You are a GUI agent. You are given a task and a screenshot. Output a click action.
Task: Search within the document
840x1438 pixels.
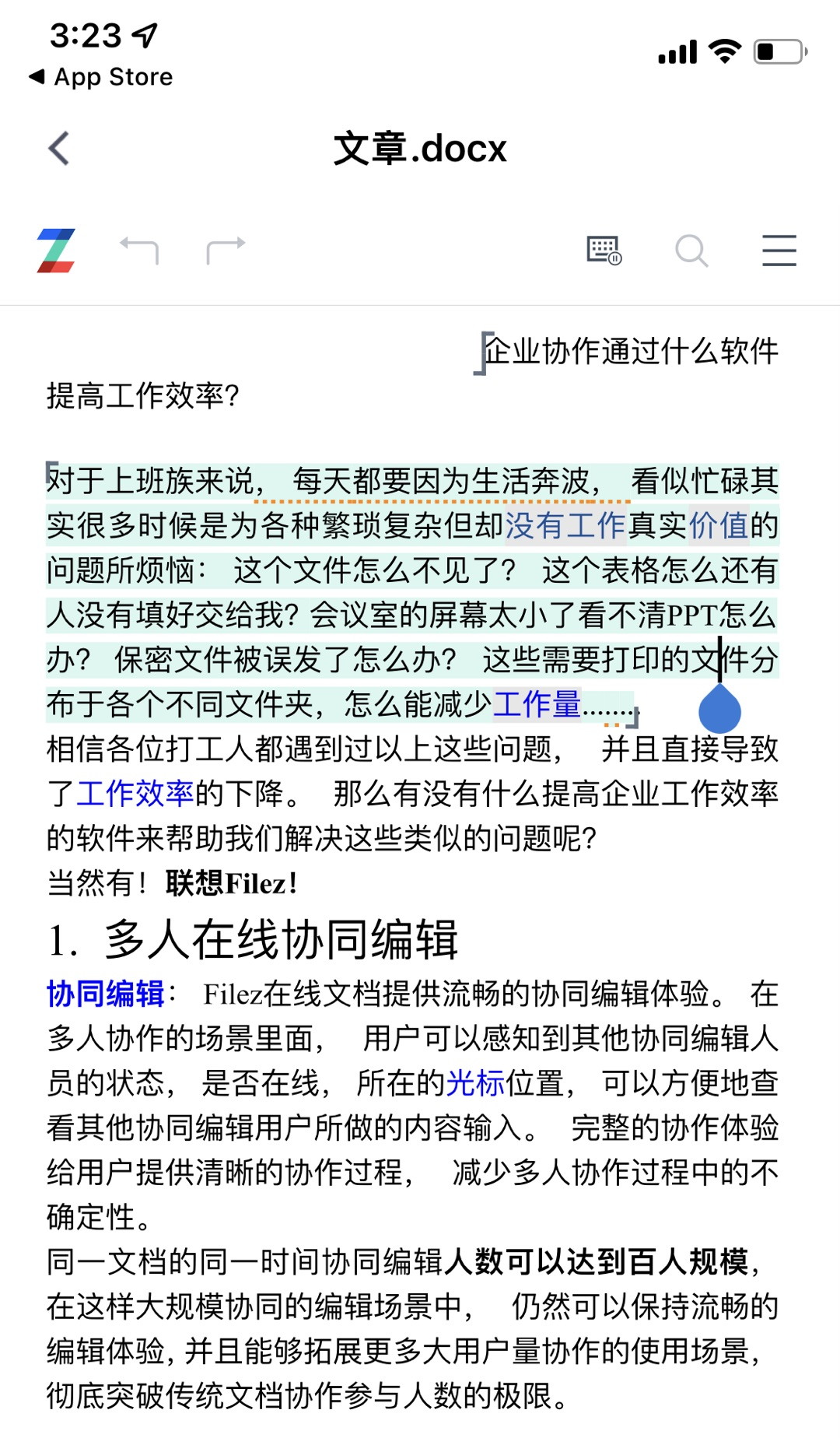click(691, 251)
